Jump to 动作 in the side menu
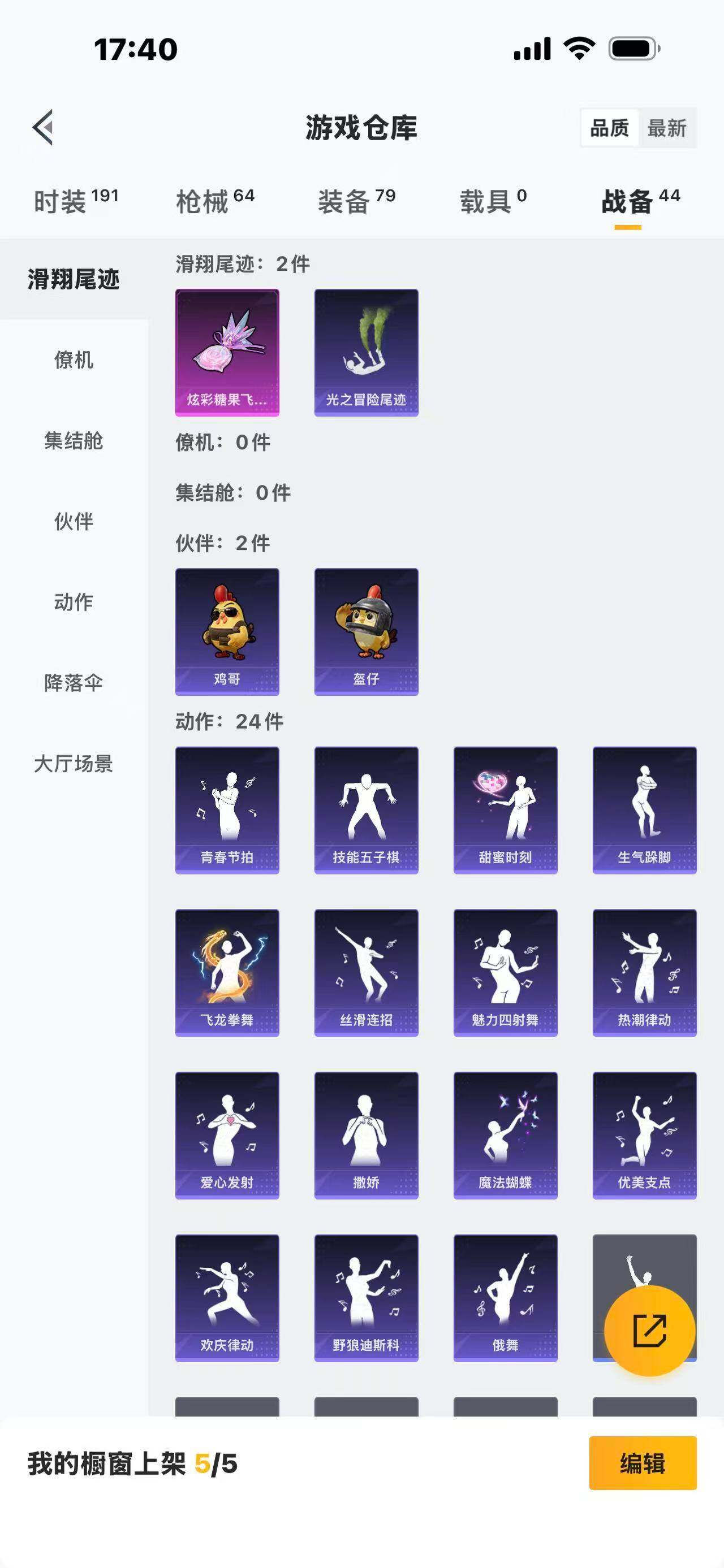The image size is (724, 1568). click(x=74, y=602)
